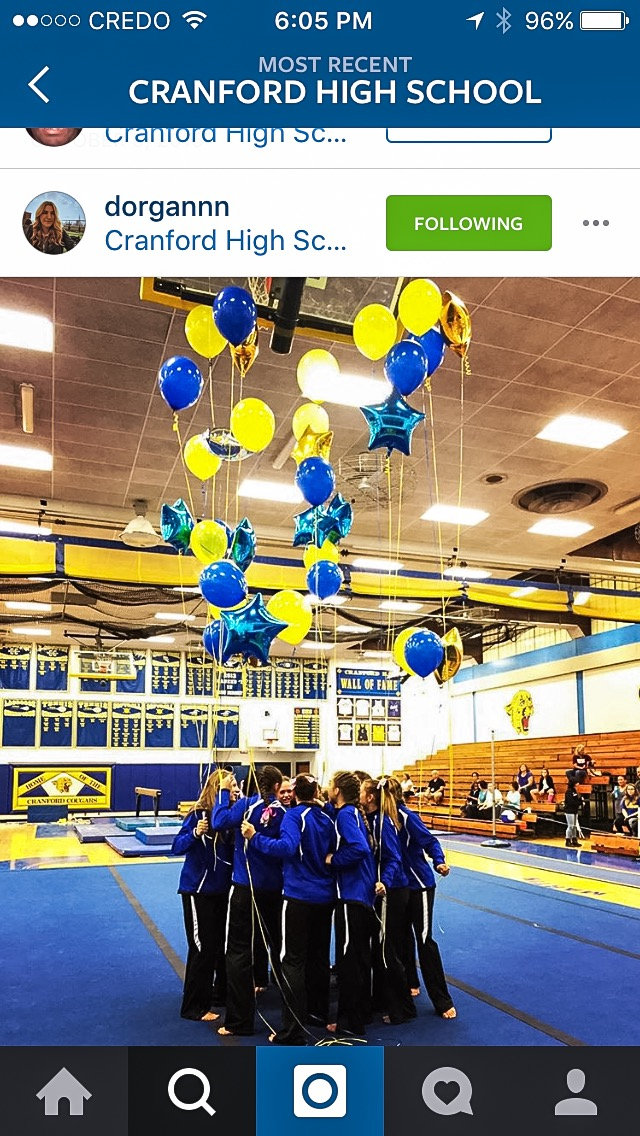Open dorgannn's profile picture
The image size is (640, 1136).
tap(54, 222)
